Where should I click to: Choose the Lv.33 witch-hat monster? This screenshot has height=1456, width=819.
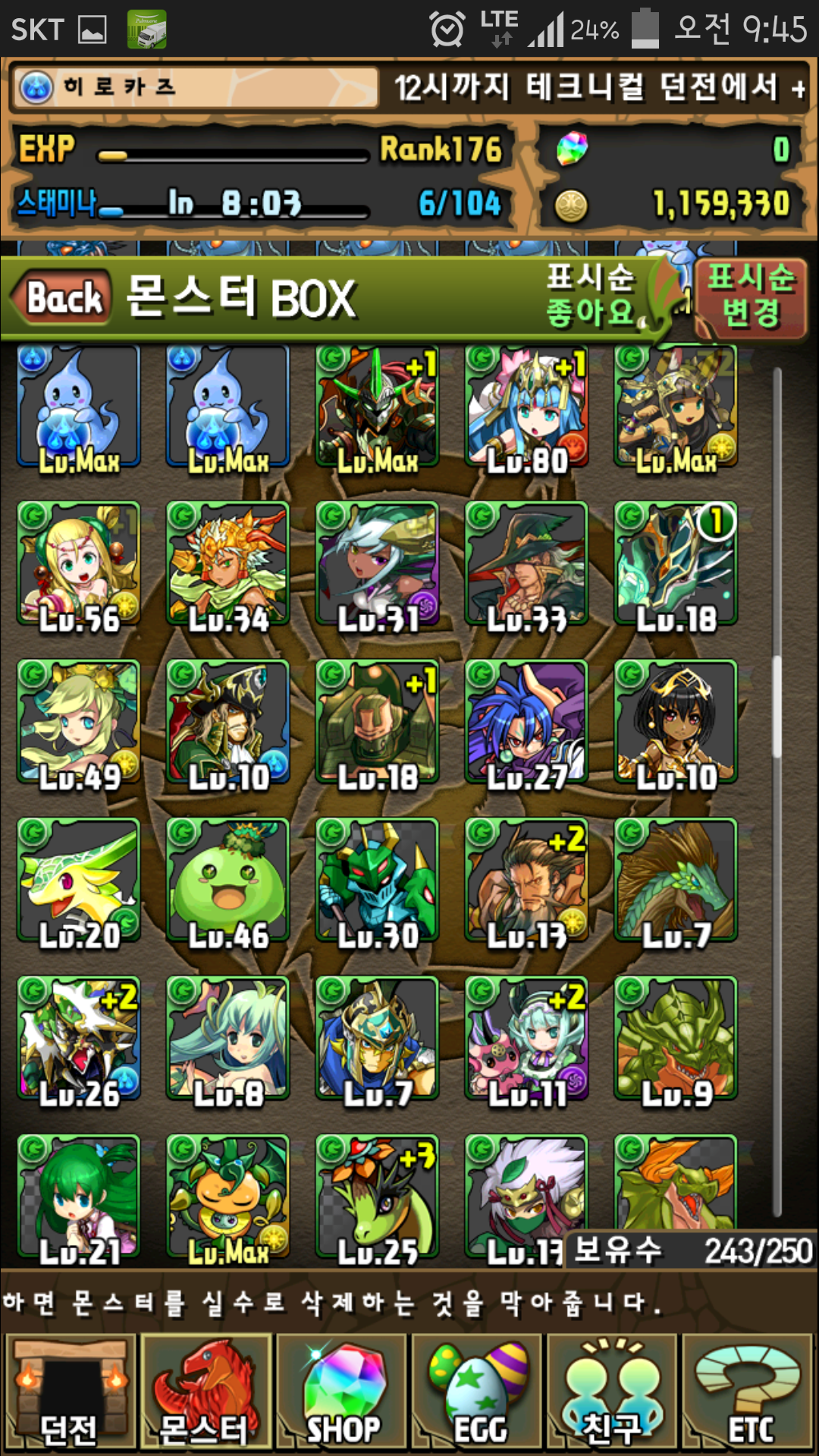point(527,565)
